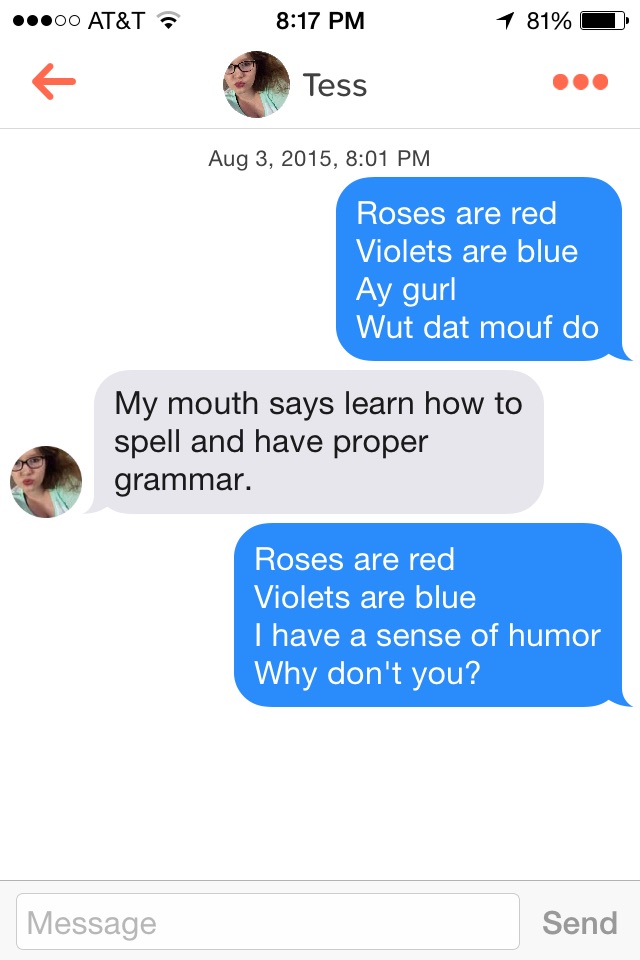
Task: Tap Tess's avatar beside her reply
Action: 46,482
